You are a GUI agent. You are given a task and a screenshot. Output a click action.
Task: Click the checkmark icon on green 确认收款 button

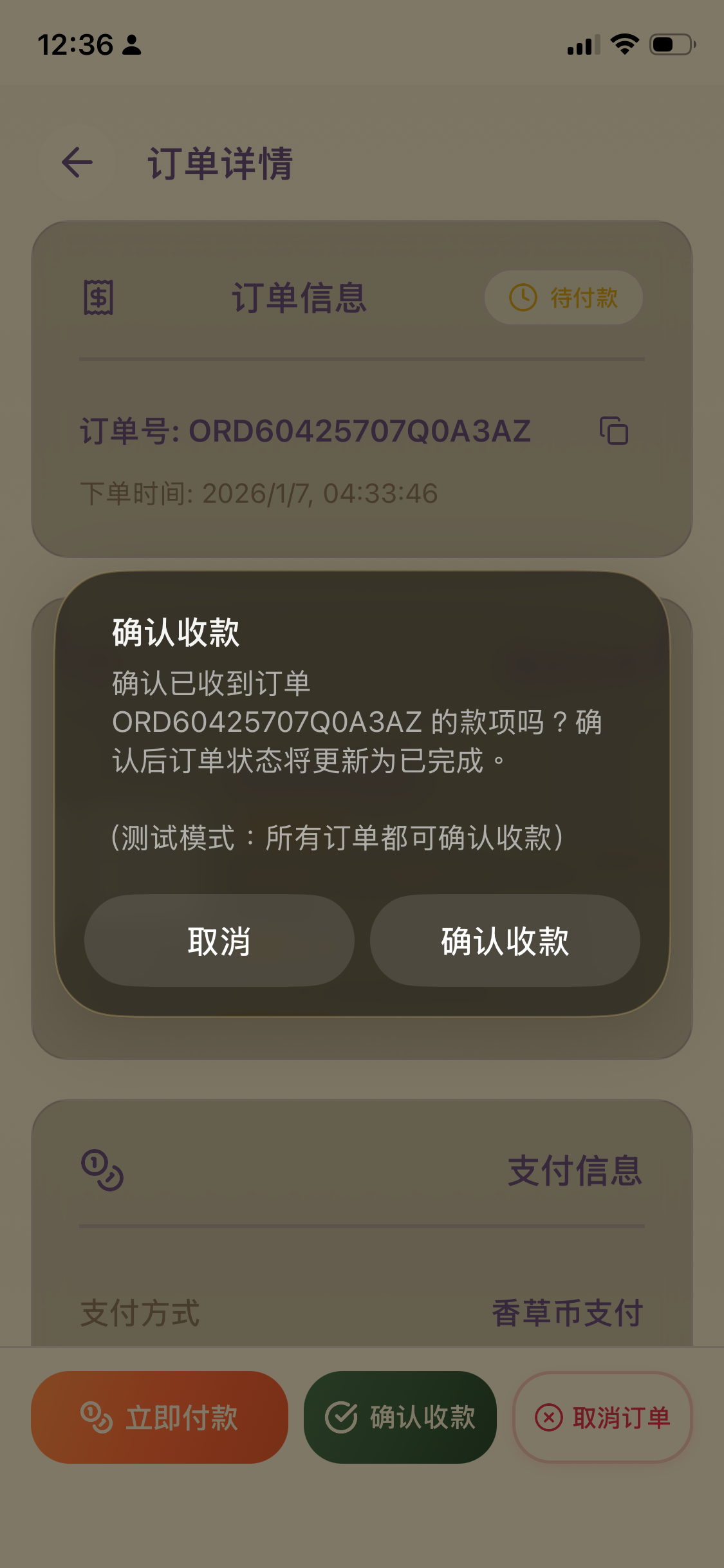click(342, 1418)
